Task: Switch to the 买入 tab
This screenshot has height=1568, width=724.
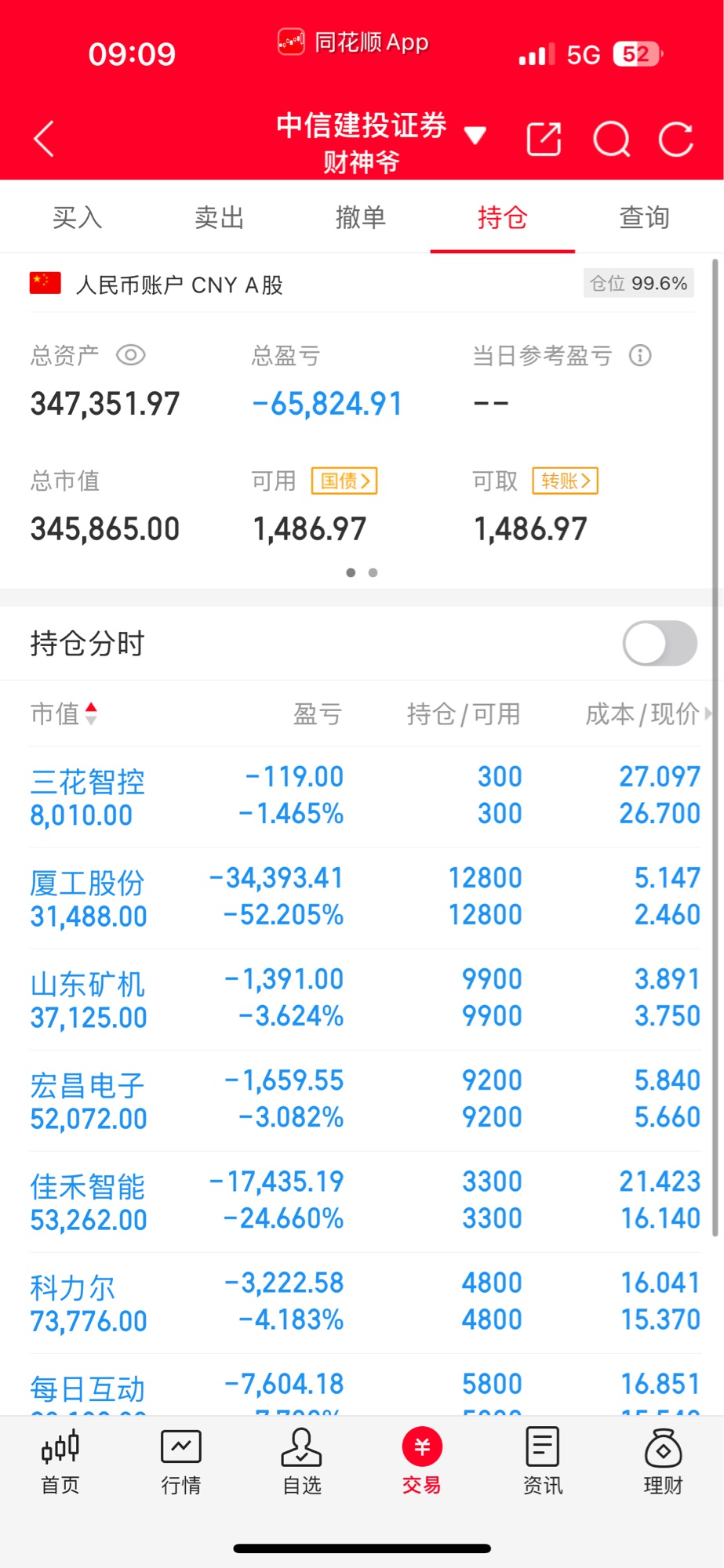Action: 77,217
